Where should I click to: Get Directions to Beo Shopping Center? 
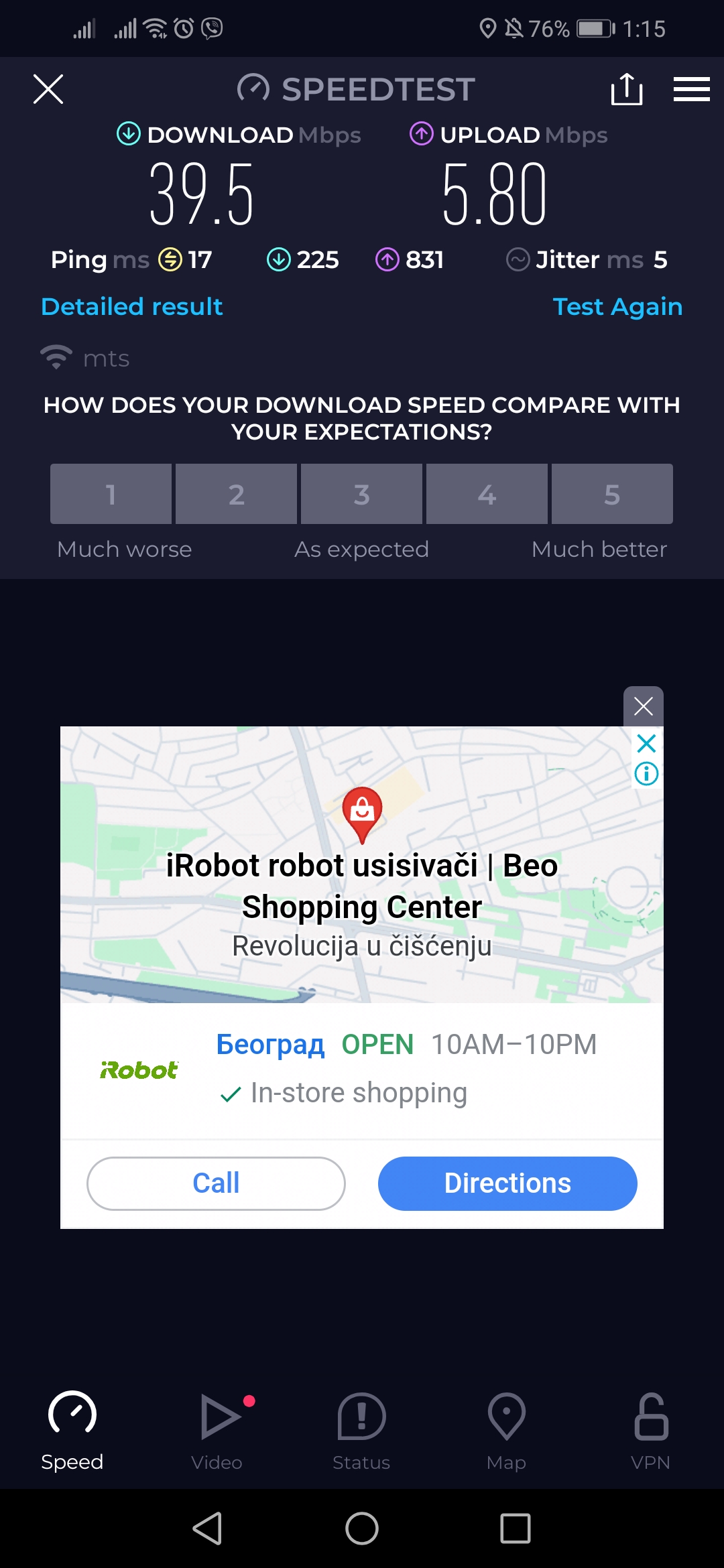[507, 1183]
